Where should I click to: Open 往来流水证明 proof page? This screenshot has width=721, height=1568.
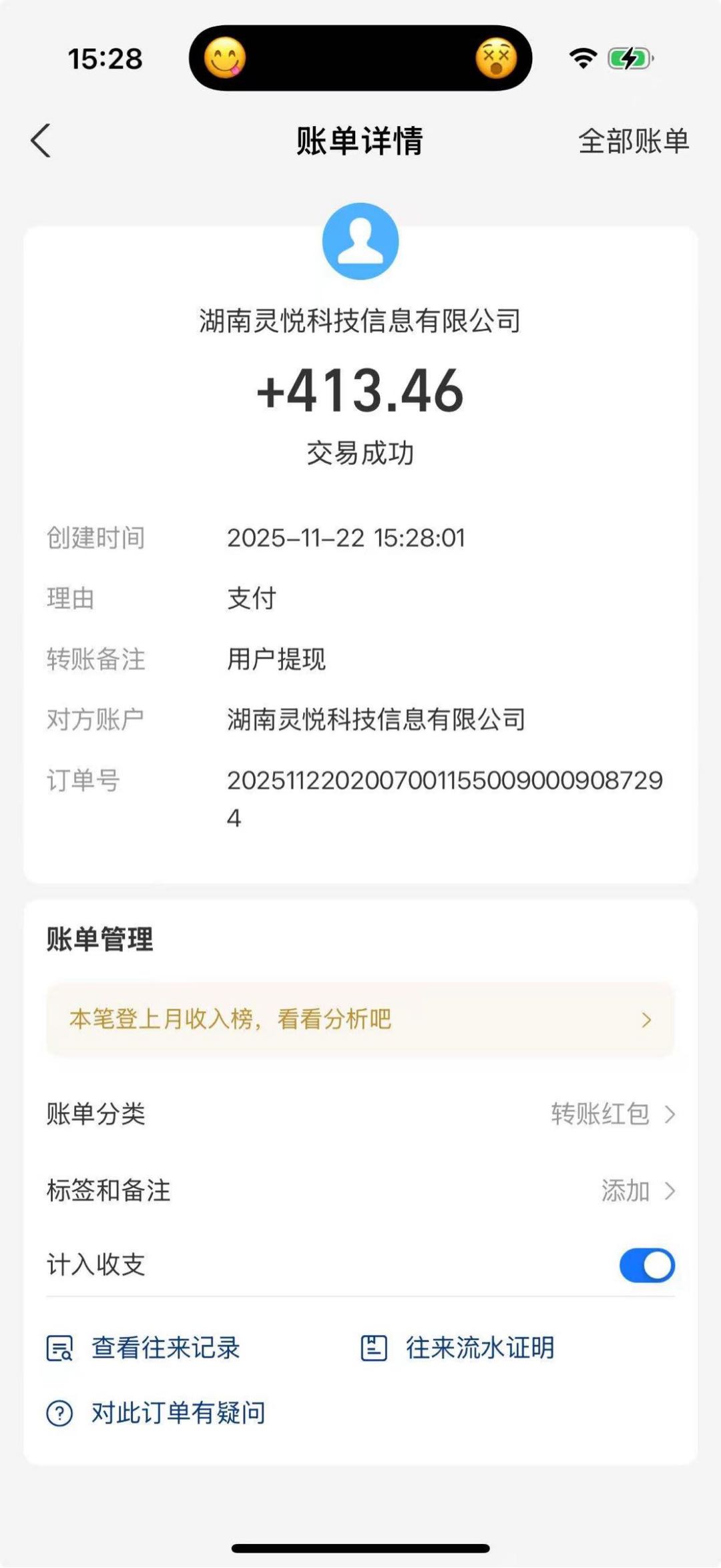478,1347
